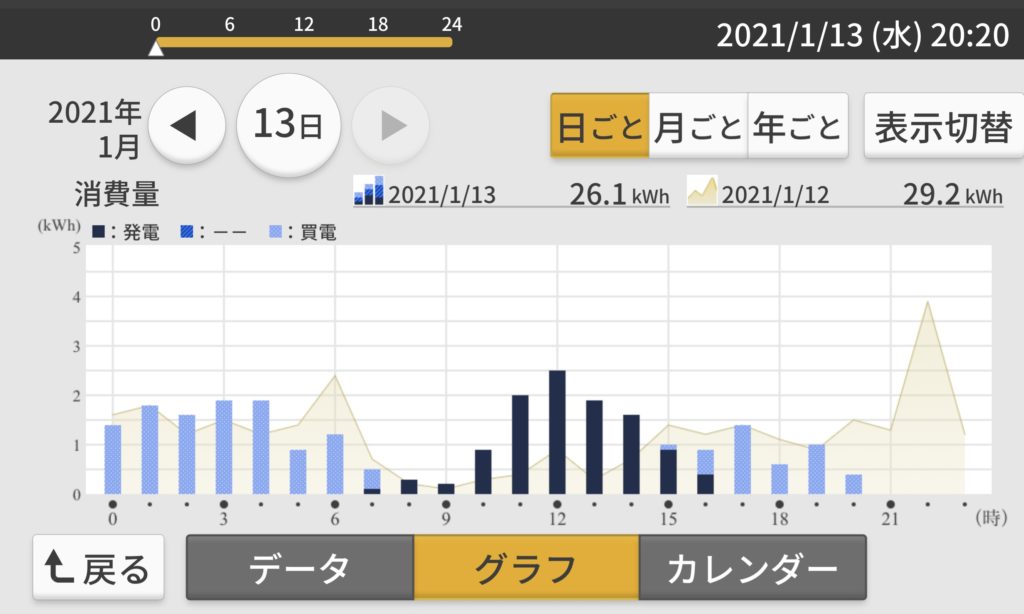The height and width of the screenshot is (614, 1024).
Task: Go to the previous day
Action: pyautogui.click(x=185, y=126)
